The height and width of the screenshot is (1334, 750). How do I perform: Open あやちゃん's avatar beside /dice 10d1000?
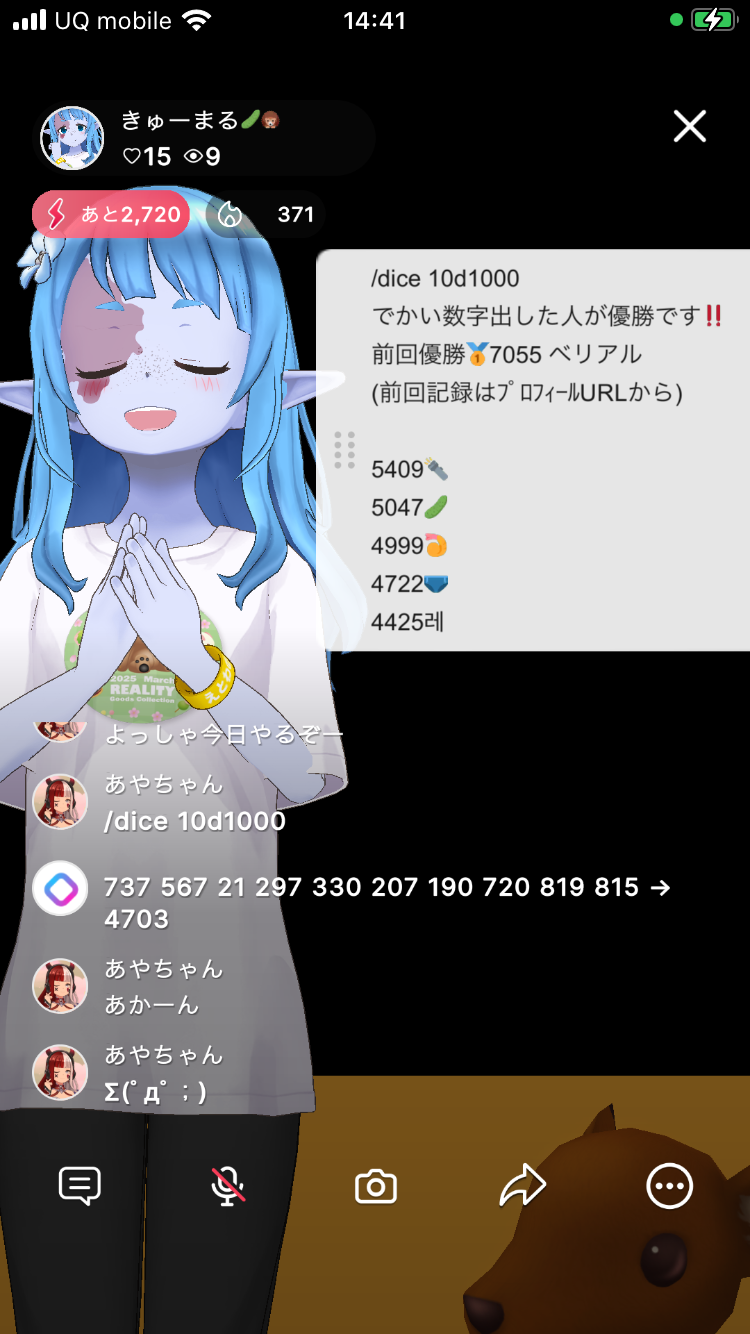[x=60, y=801]
